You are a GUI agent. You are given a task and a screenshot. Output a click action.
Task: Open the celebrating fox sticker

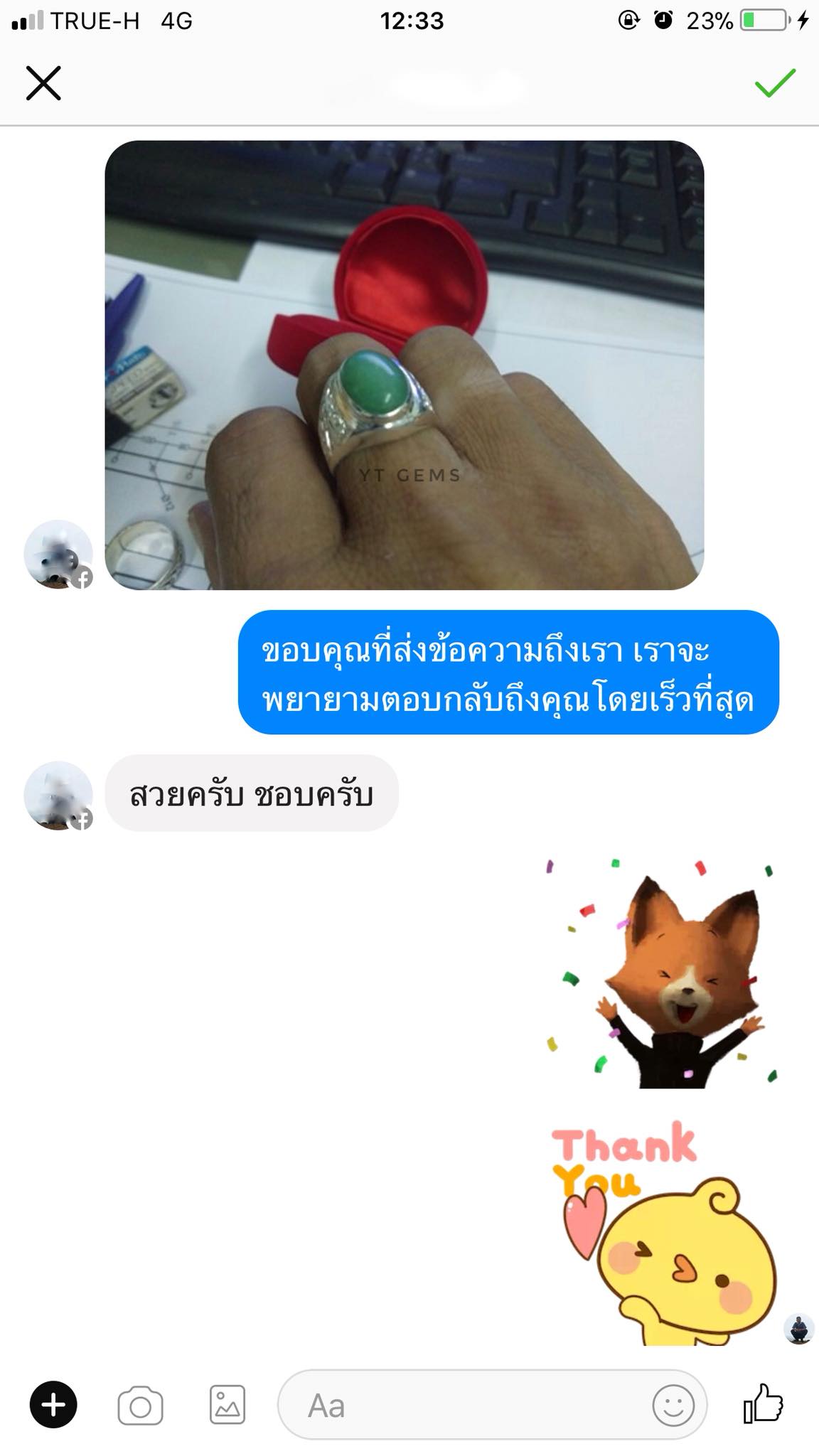click(661, 973)
